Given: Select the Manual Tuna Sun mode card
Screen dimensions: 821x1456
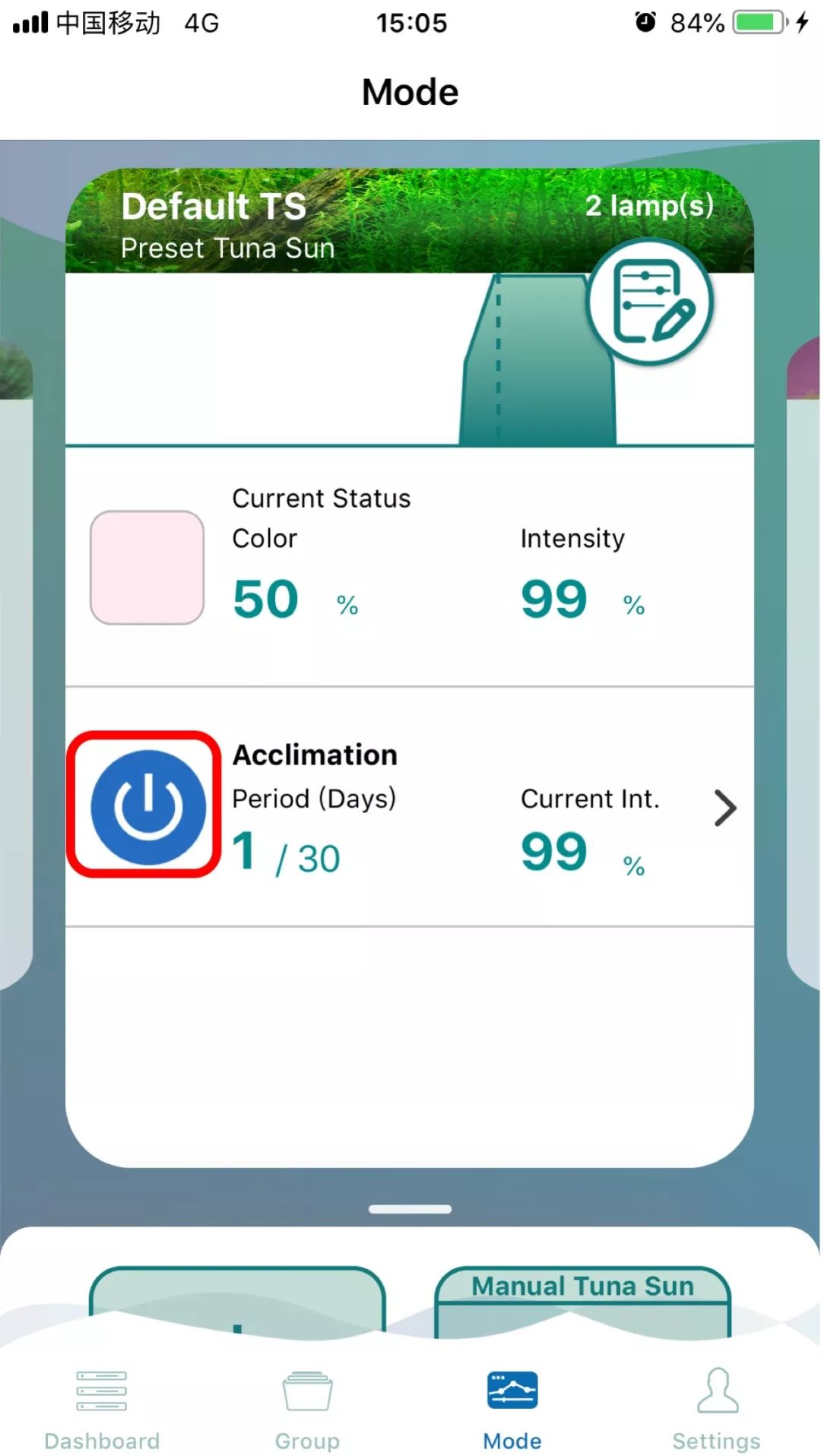Looking at the screenshot, I should tap(582, 1302).
